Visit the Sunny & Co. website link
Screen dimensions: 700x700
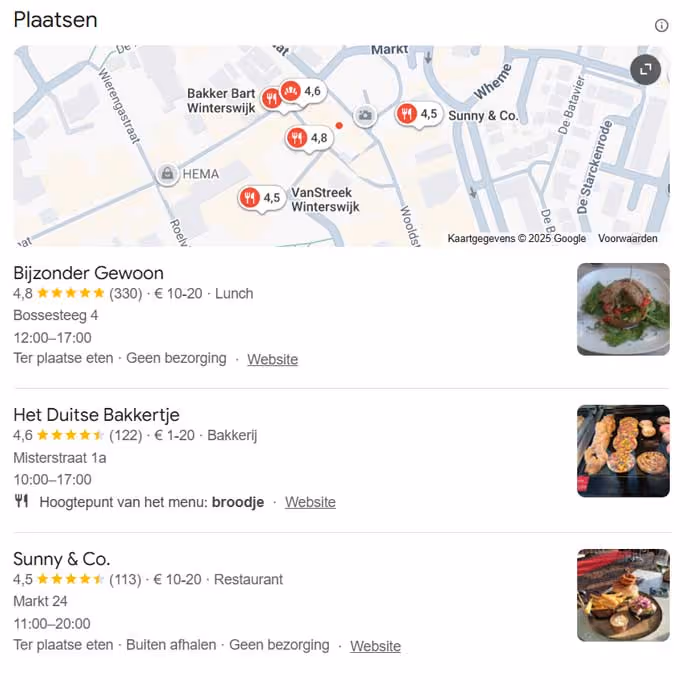pyautogui.click(x=375, y=646)
